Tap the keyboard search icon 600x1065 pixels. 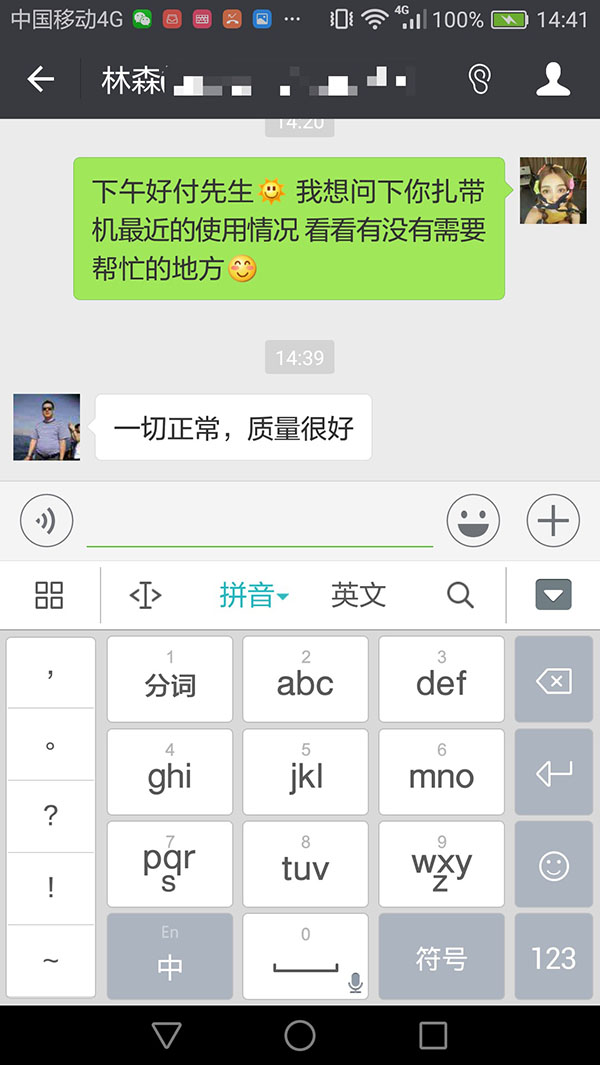(x=460, y=595)
